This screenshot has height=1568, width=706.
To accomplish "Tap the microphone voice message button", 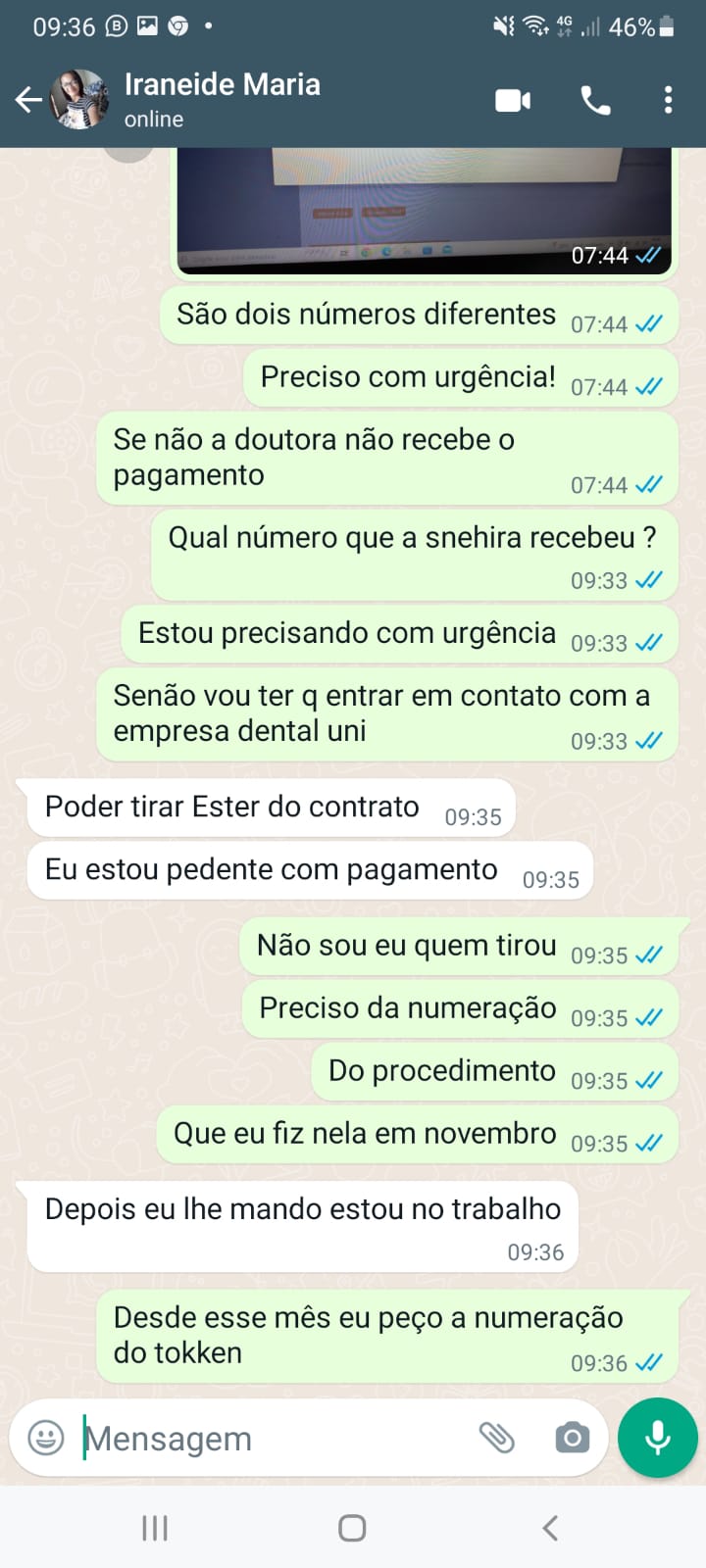I will coord(657,1438).
